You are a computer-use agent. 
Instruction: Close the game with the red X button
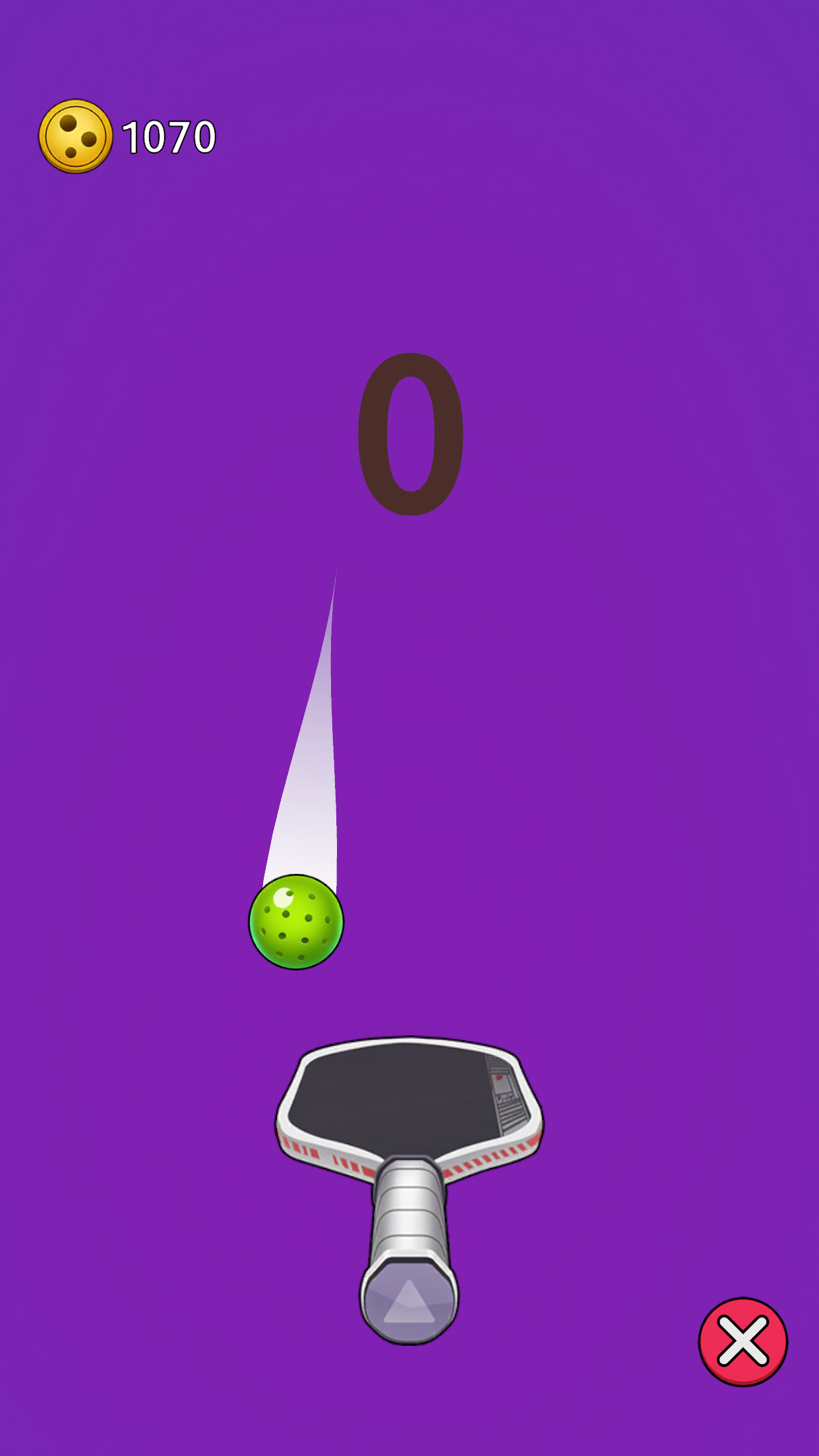pos(743,1341)
